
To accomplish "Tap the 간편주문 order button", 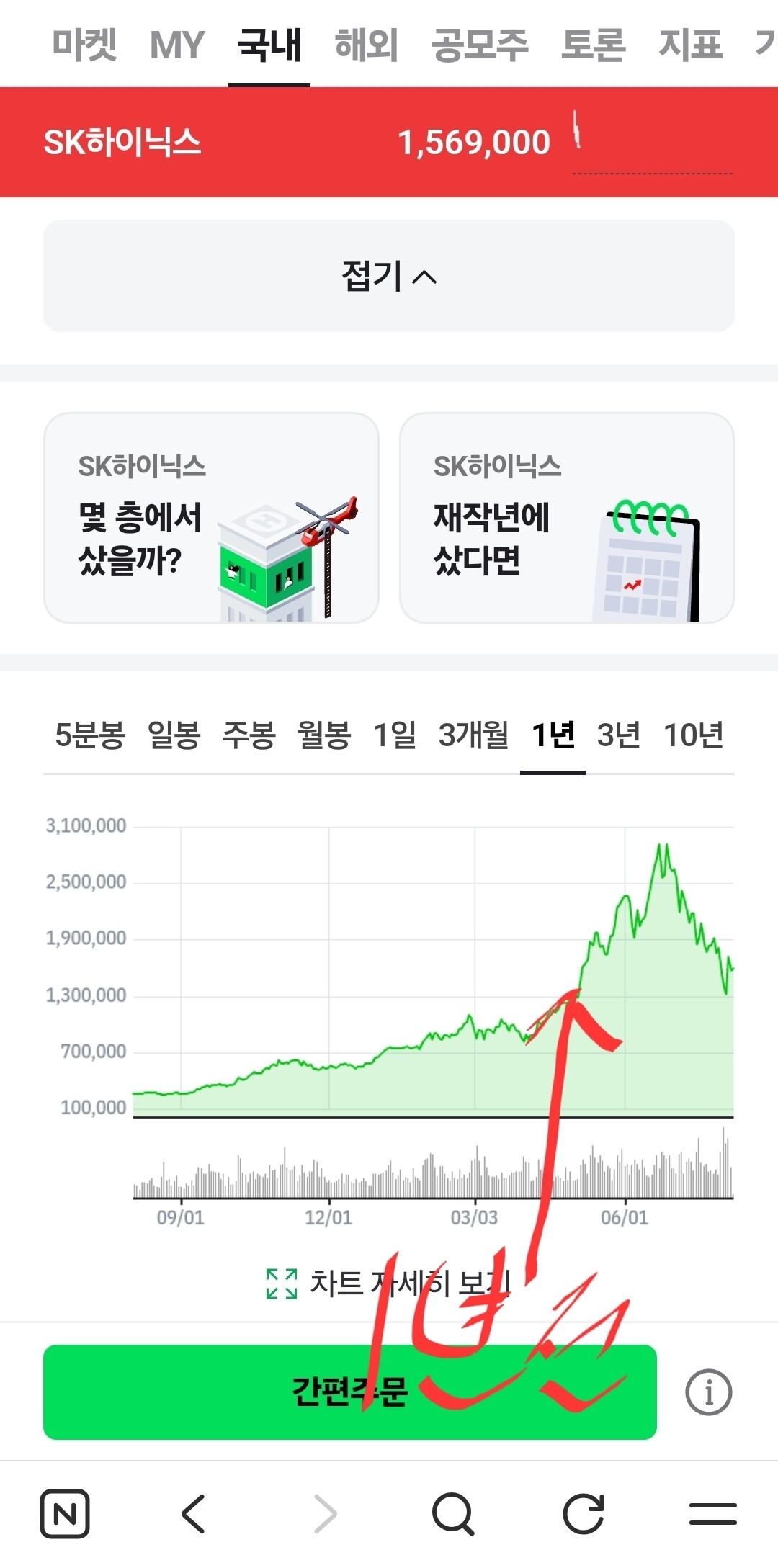I will pyautogui.click(x=350, y=1392).
